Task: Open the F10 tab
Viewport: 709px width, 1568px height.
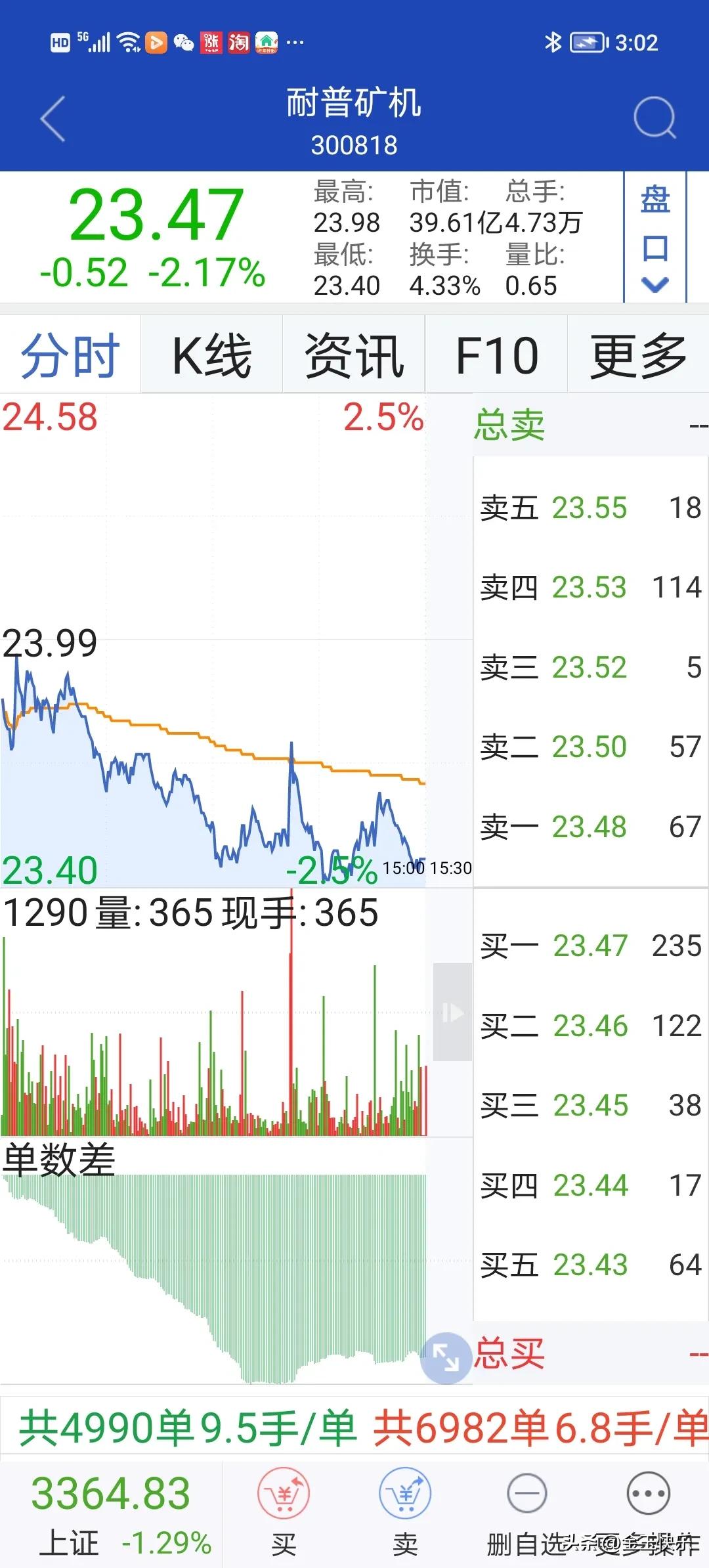Action: tap(497, 355)
